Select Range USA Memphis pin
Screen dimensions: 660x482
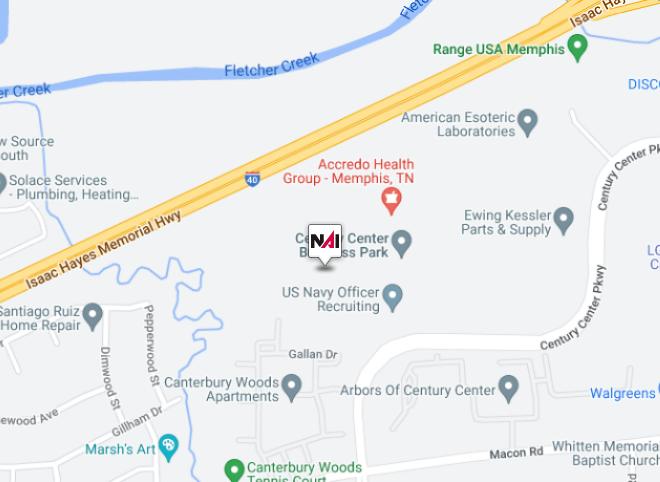(x=577, y=46)
